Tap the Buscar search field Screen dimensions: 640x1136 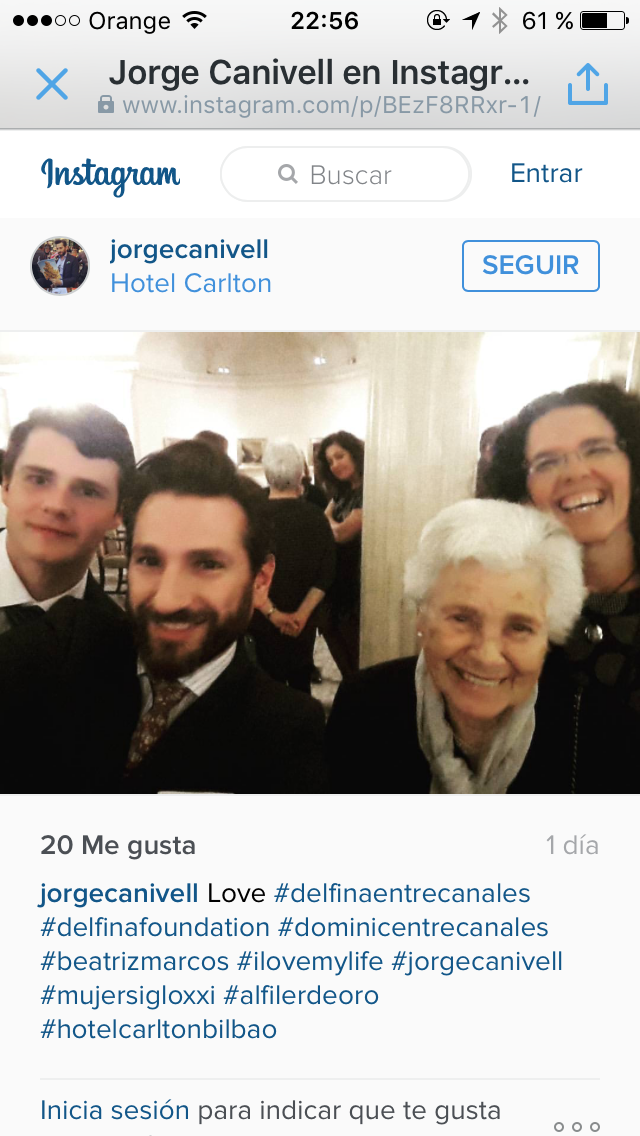tap(345, 175)
